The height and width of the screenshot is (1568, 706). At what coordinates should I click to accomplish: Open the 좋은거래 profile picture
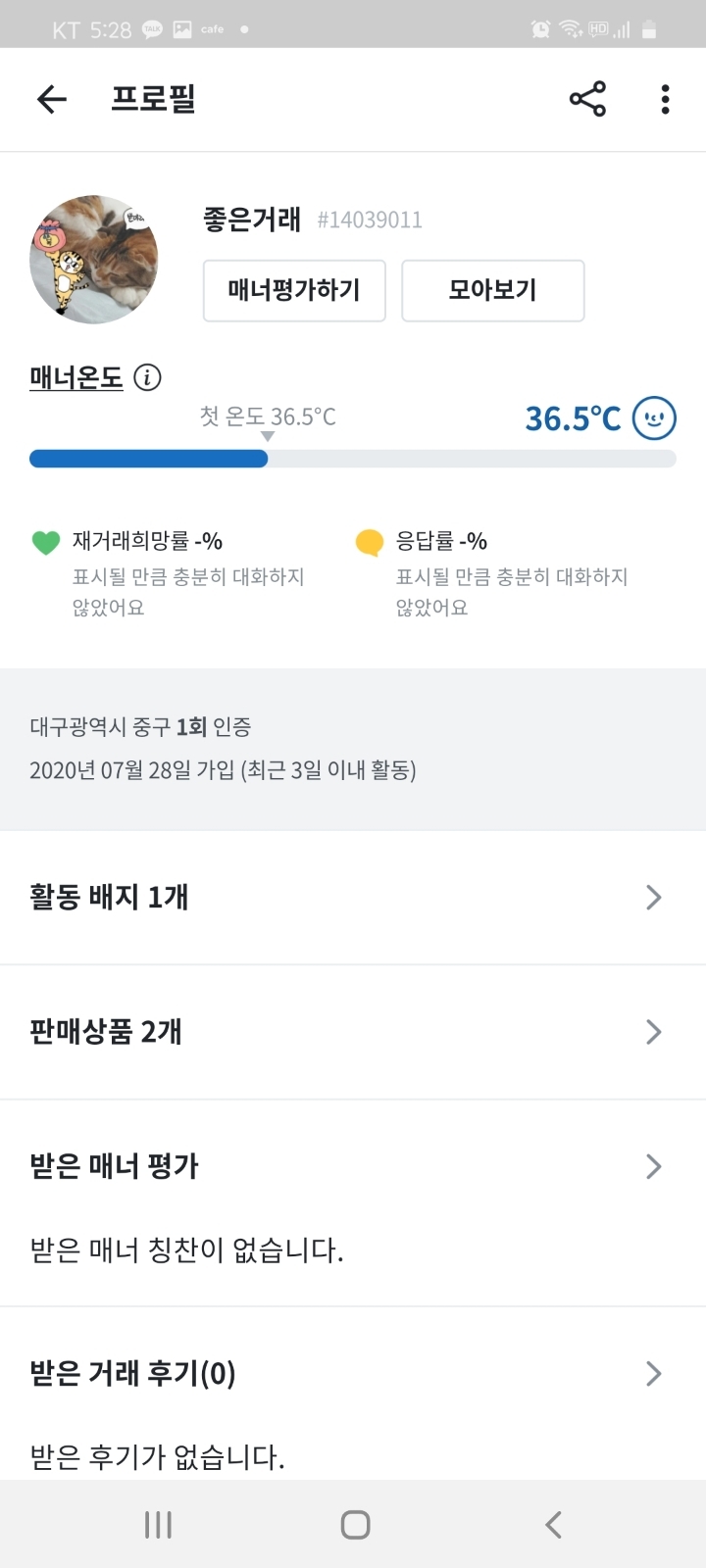tap(93, 259)
